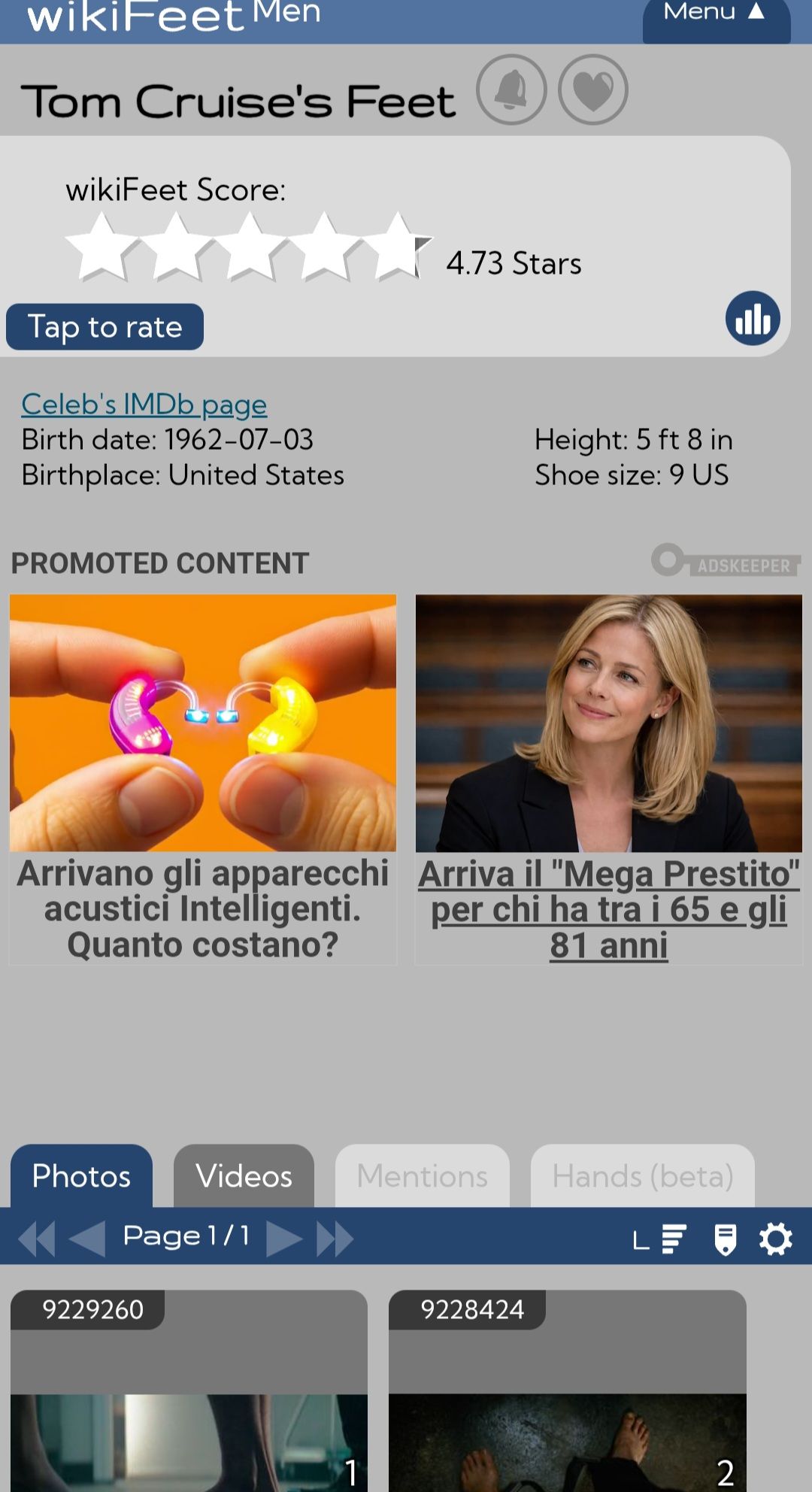Enable notifications with the bell icon

511,90
